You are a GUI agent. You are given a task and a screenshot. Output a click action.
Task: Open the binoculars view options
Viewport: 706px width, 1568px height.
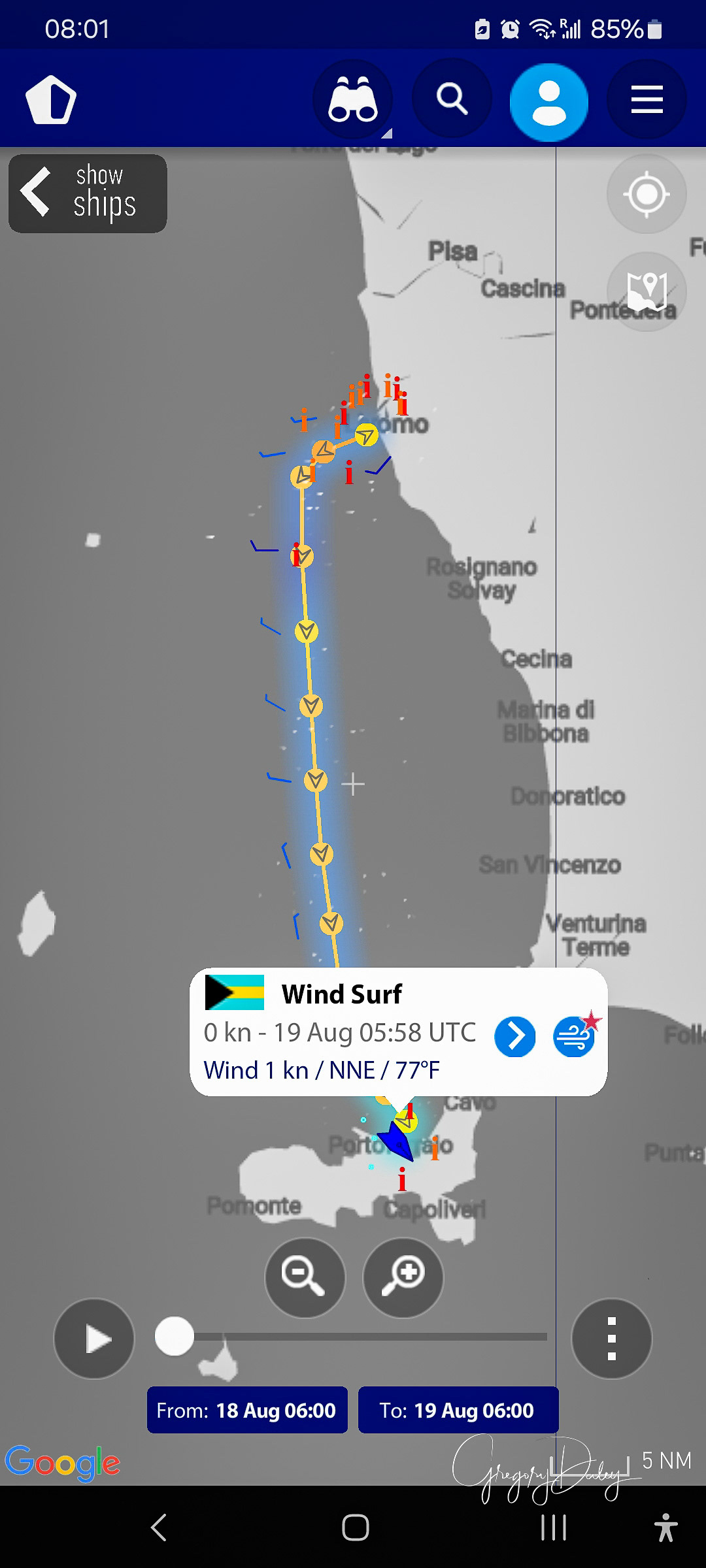pos(353,99)
